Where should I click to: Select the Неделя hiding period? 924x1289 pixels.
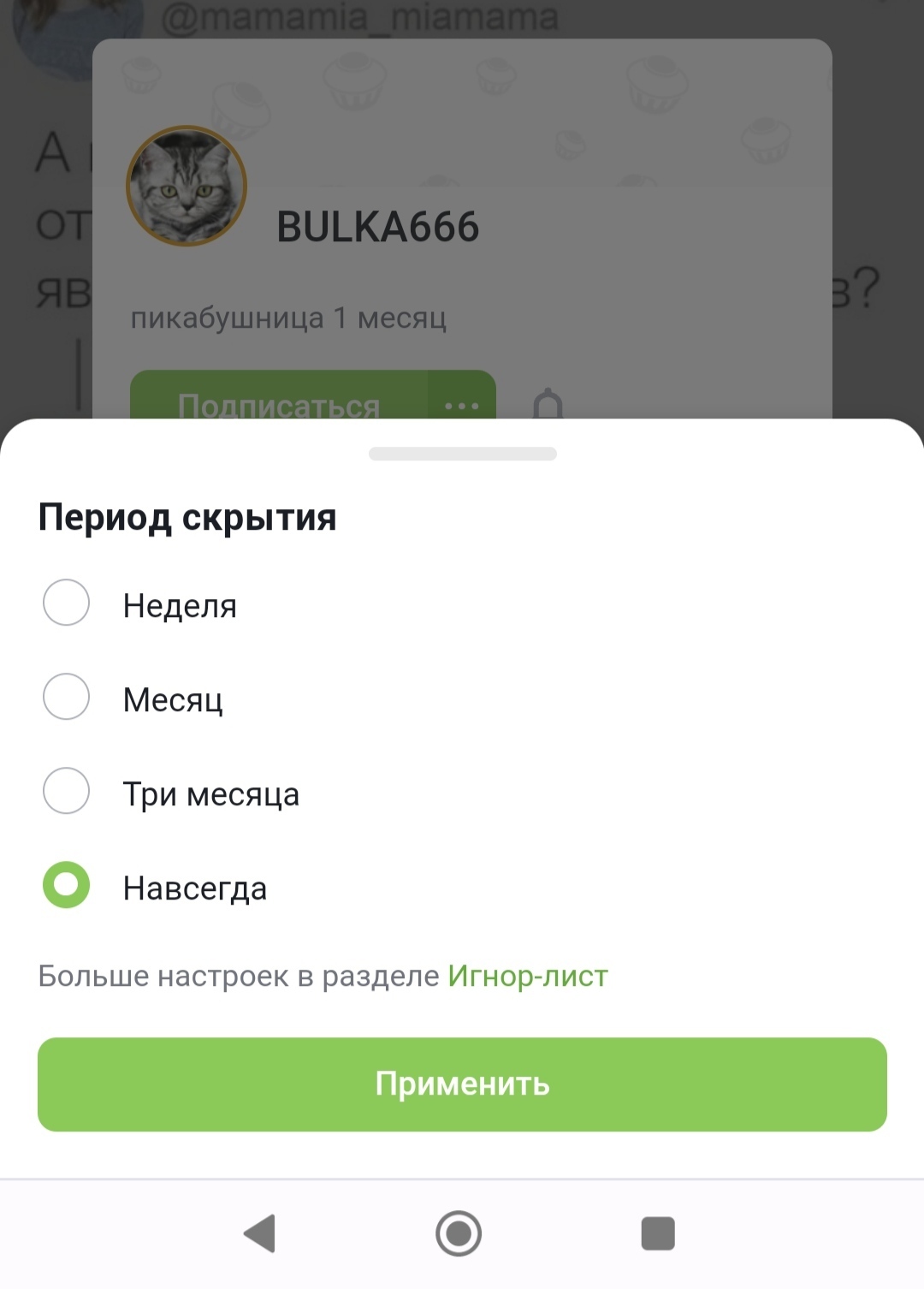click(x=67, y=603)
